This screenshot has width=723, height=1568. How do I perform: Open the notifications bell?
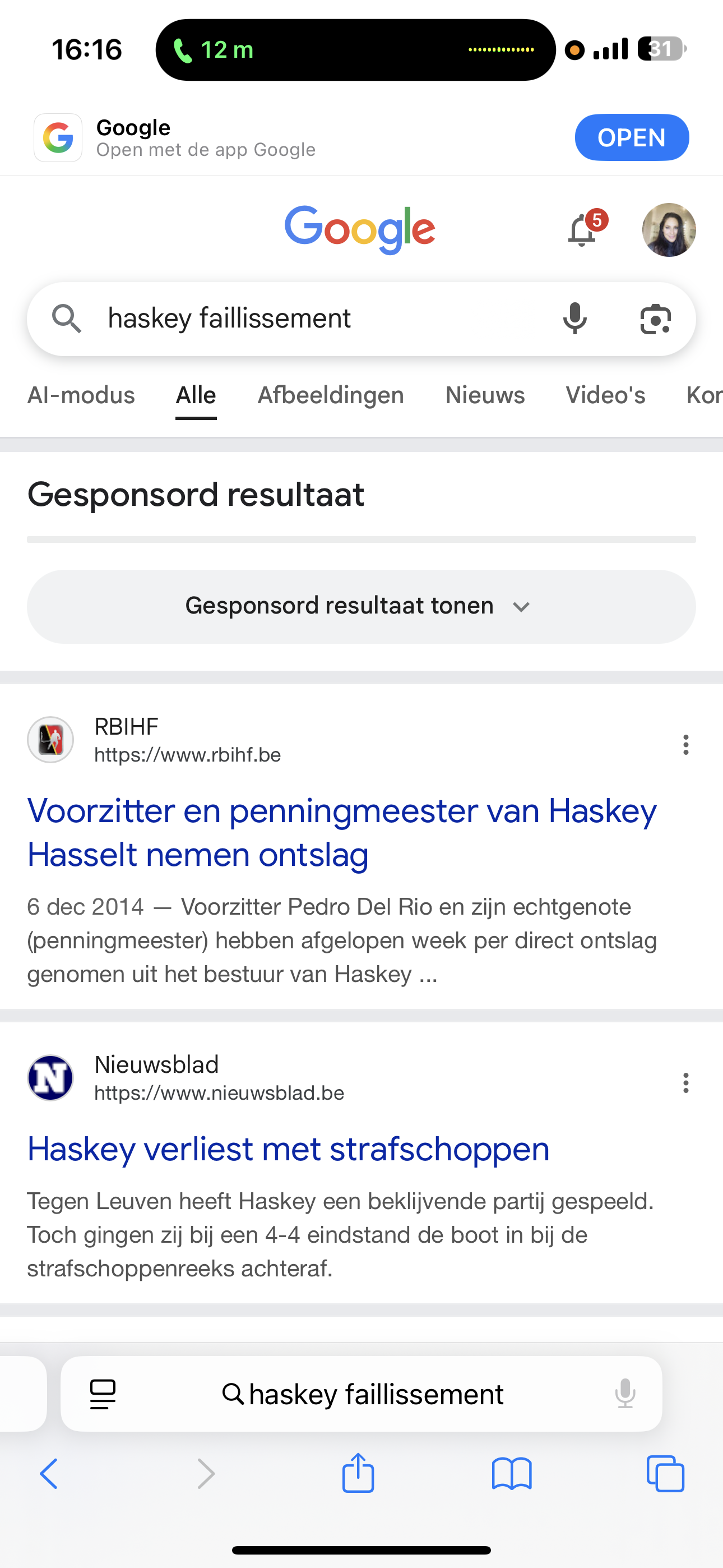click(x=582, y=230)
